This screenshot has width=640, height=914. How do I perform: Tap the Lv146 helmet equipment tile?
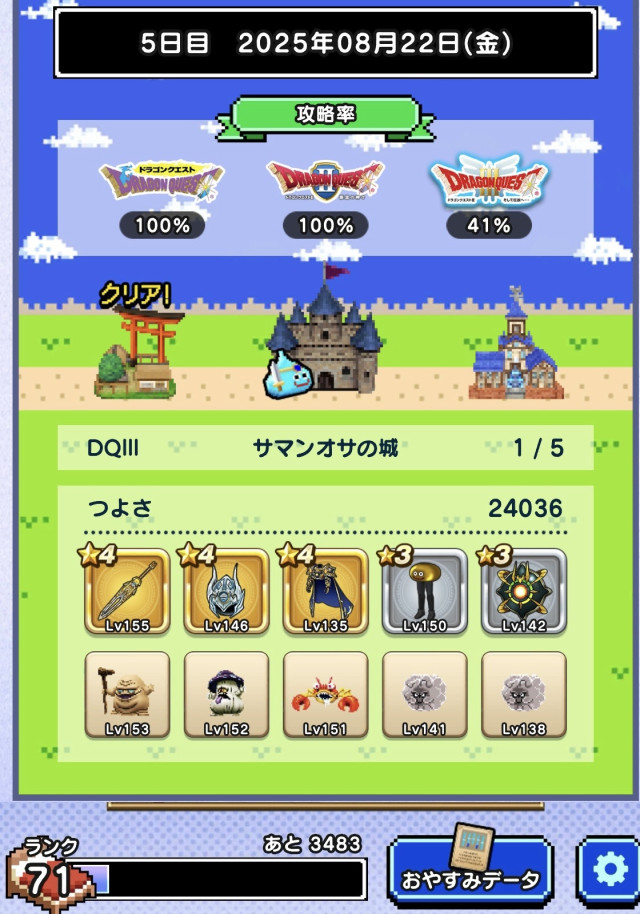pos(226,592)
